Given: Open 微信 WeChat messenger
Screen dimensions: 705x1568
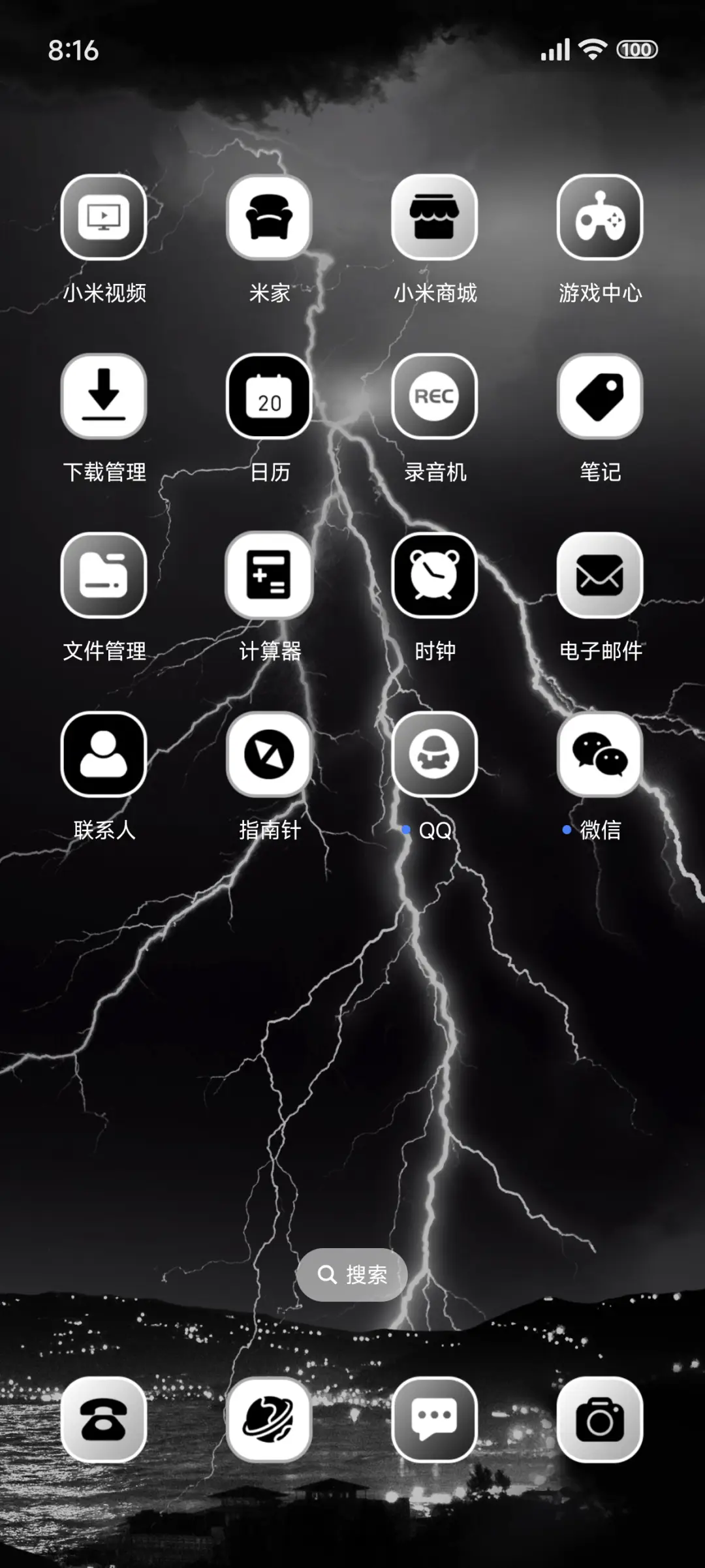Looking at the screenshot, I should tap(600, 754).
